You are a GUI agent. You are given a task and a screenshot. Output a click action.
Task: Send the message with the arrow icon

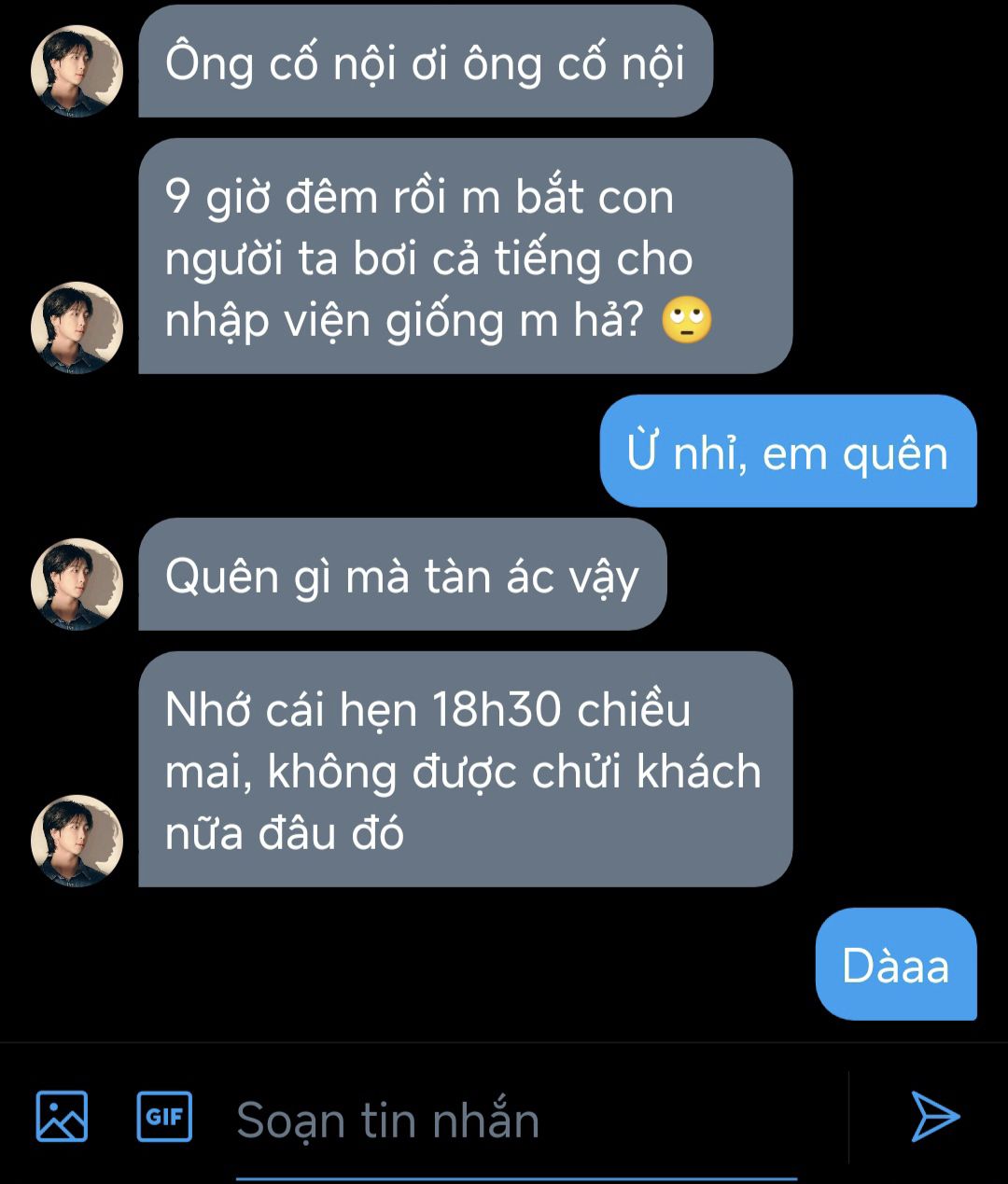[934, 1117]
